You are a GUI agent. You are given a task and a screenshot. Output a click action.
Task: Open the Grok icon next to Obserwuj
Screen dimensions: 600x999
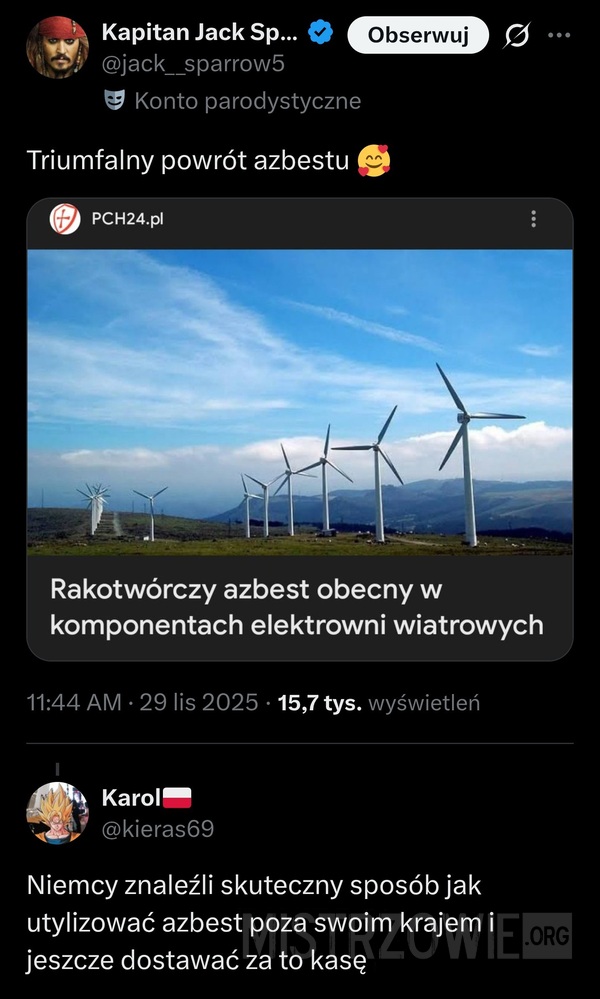(517, 36)
